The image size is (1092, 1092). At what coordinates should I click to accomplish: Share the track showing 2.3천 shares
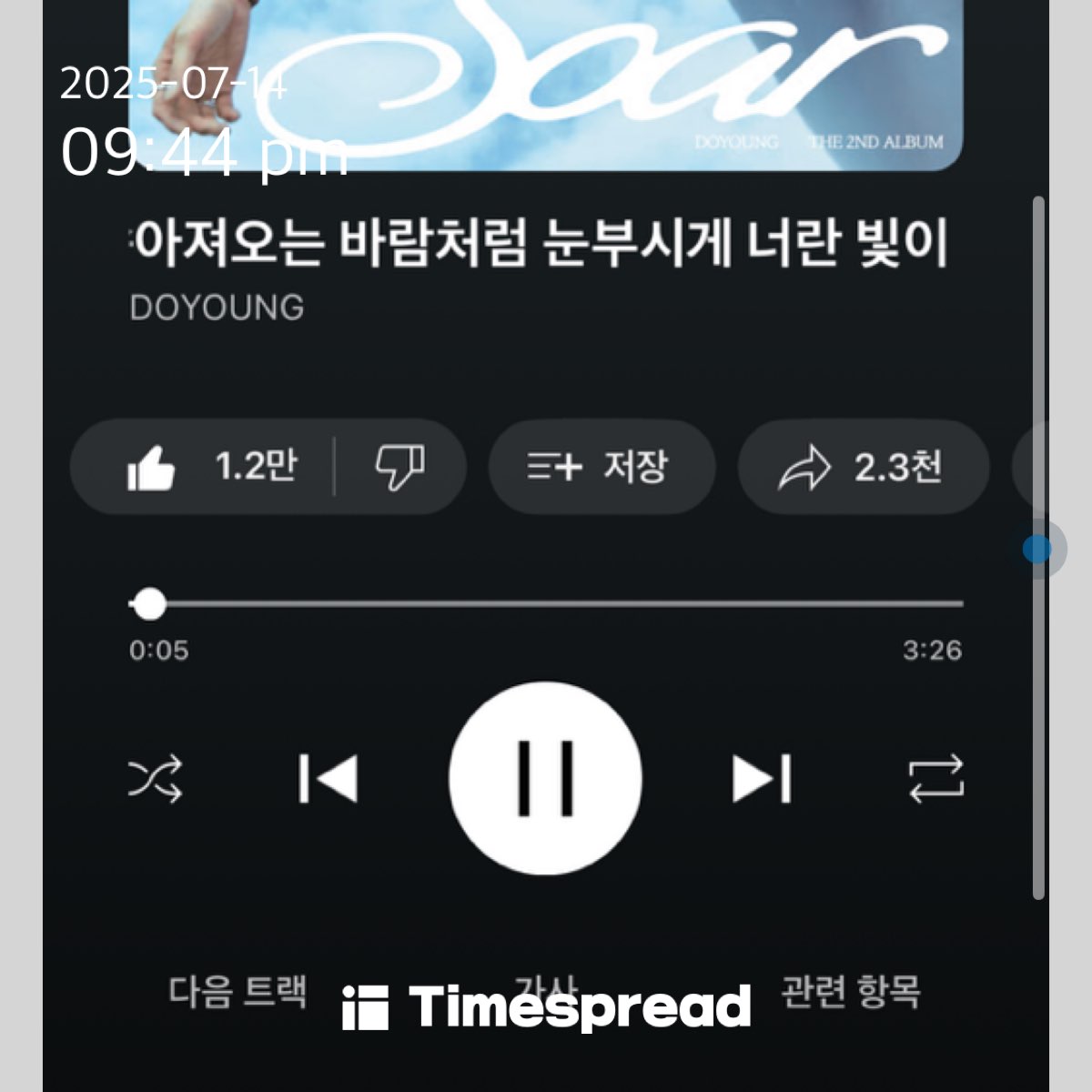(862, 468)
